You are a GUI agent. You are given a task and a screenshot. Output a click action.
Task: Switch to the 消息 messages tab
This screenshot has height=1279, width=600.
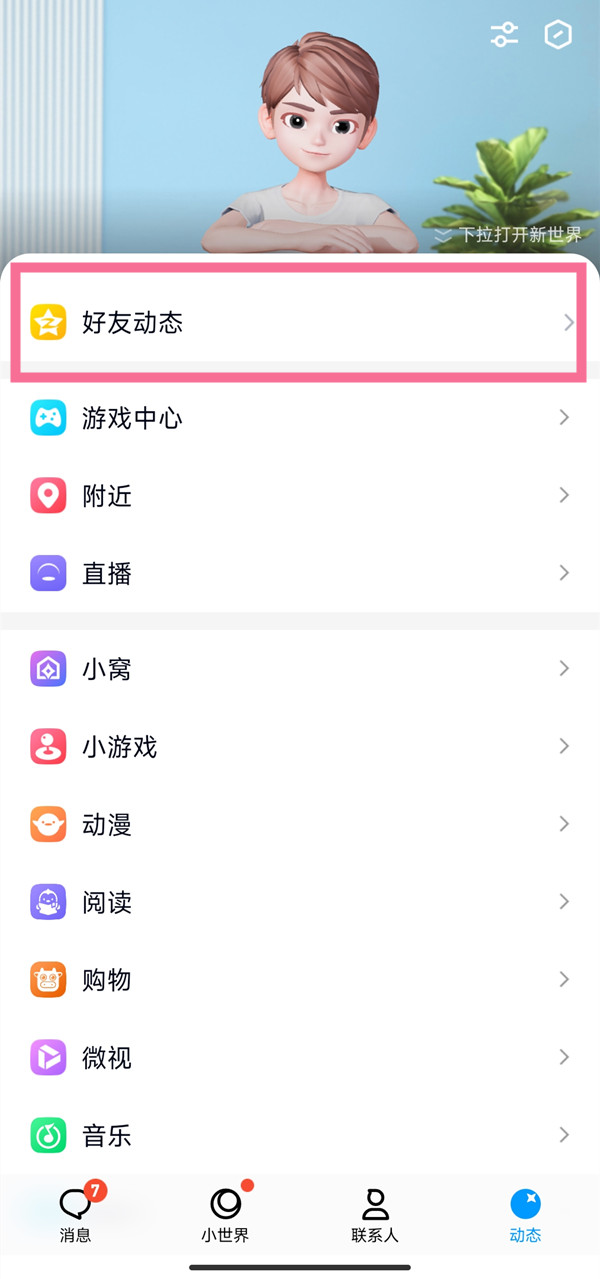click(75, 1214)
